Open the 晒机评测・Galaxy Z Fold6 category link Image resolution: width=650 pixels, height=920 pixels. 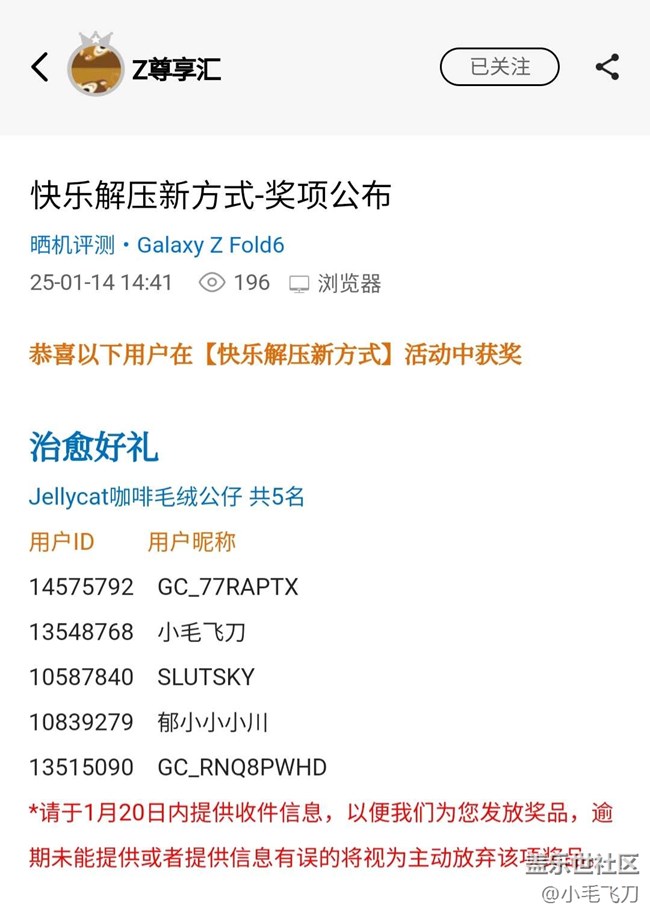157,245
